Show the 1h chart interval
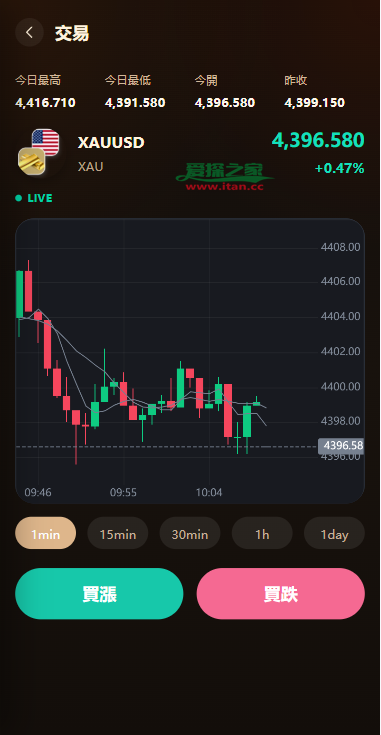The height and width of the screenshot is (735, 381). point(262,533)
